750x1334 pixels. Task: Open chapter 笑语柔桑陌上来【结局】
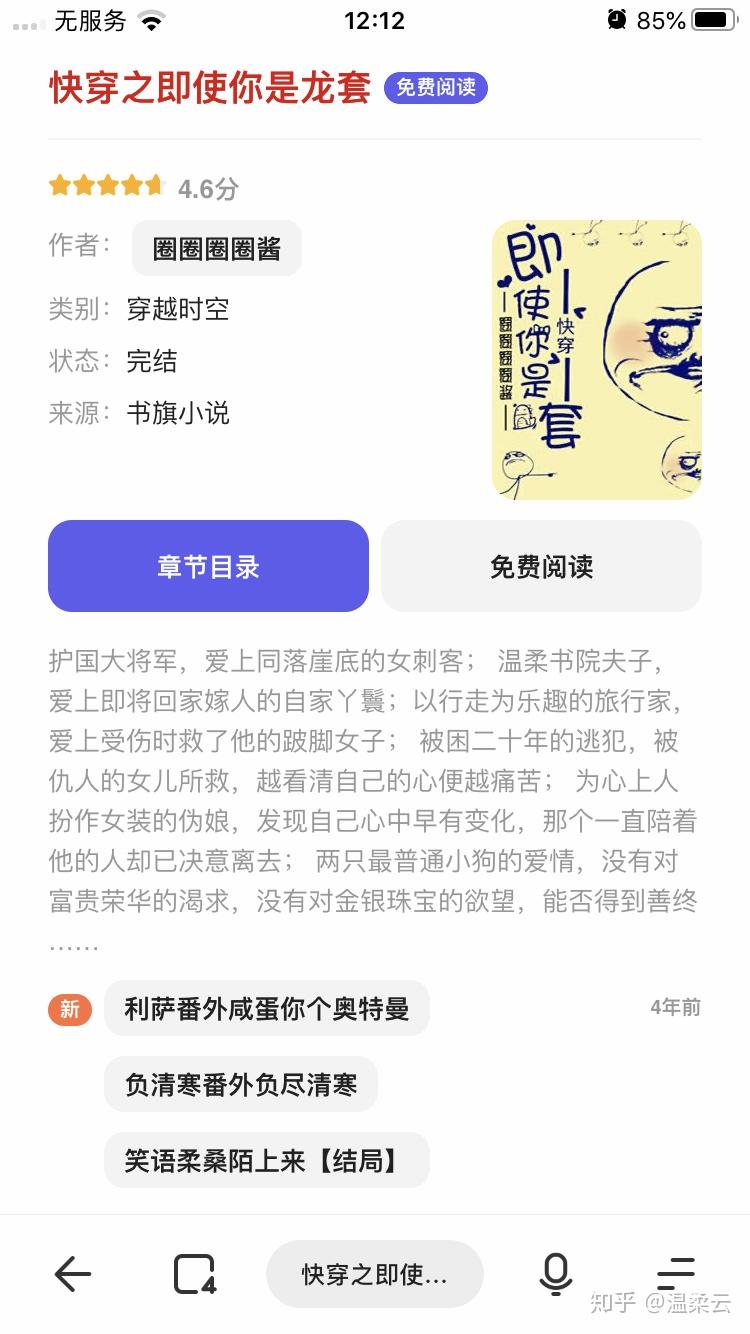click(x=267, y=1160)
